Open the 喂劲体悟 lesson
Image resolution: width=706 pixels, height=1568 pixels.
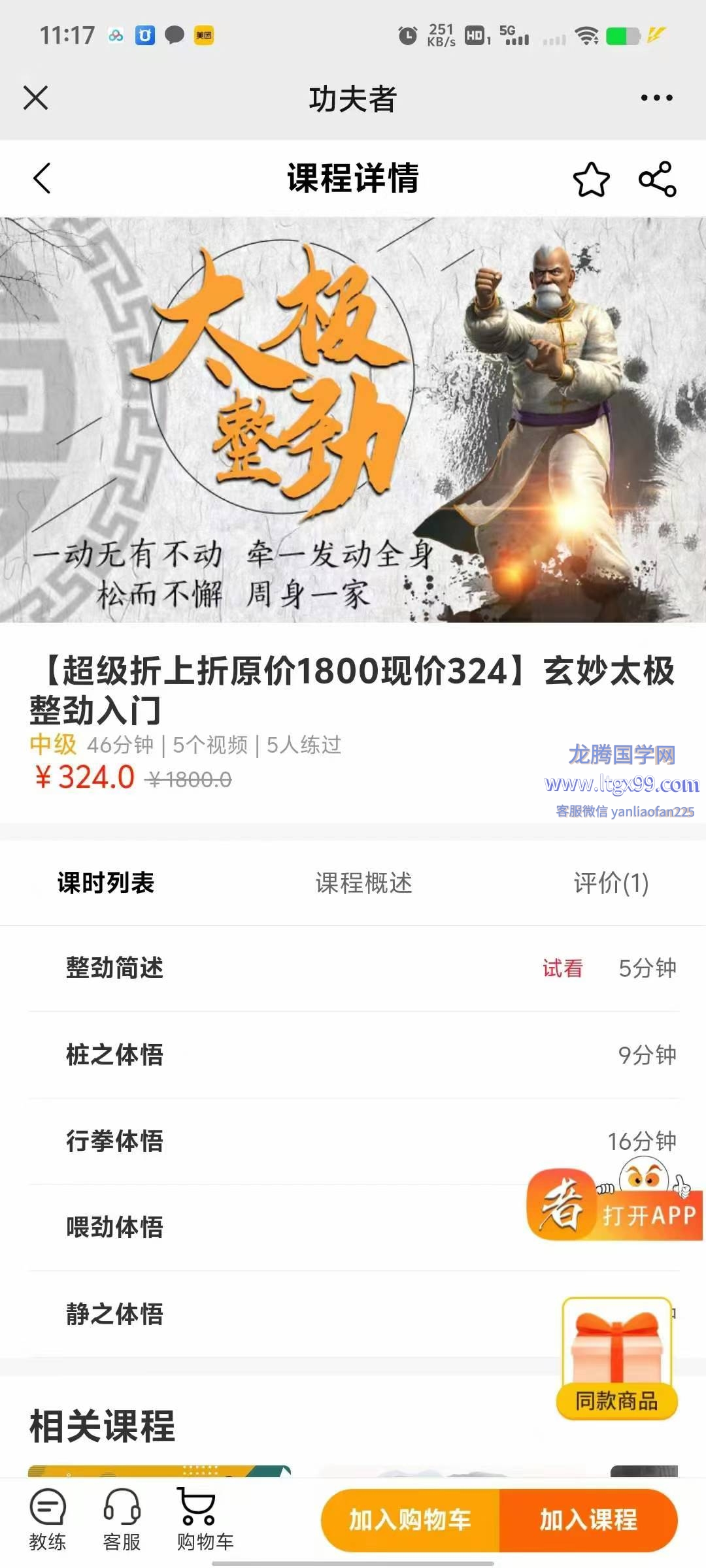pos(115,1227)
